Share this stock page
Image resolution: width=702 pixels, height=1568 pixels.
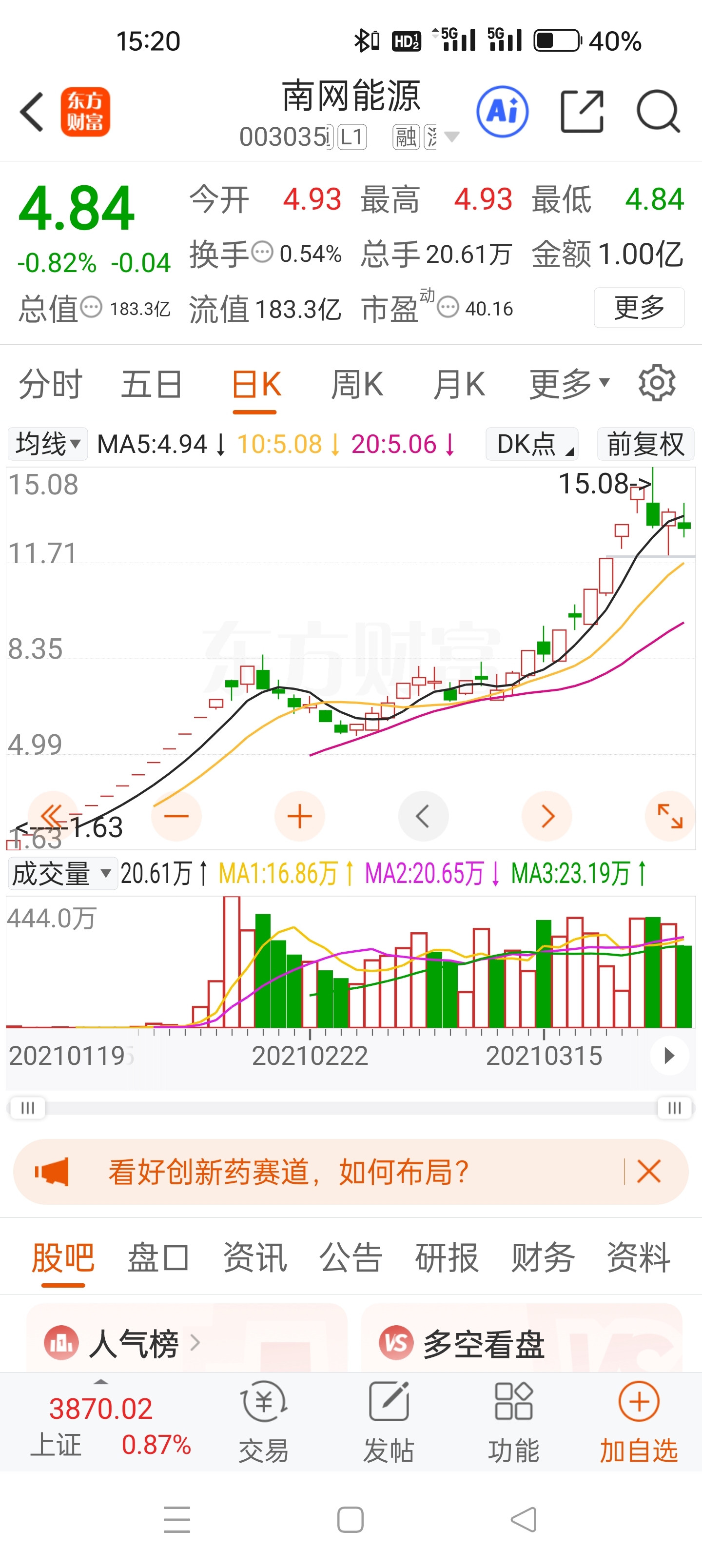[x=582, y=112]
